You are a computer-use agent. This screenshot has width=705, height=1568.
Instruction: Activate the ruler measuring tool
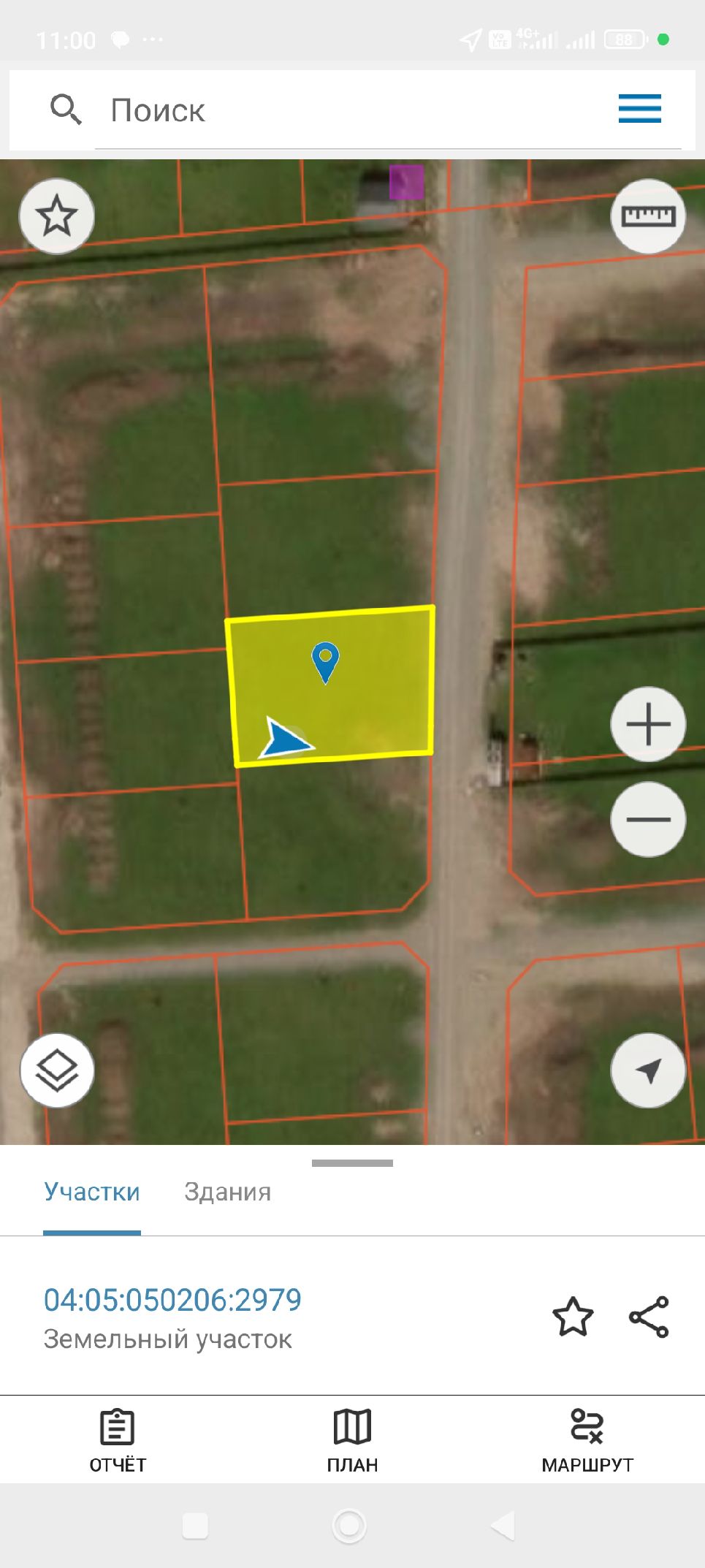[648, 216]
